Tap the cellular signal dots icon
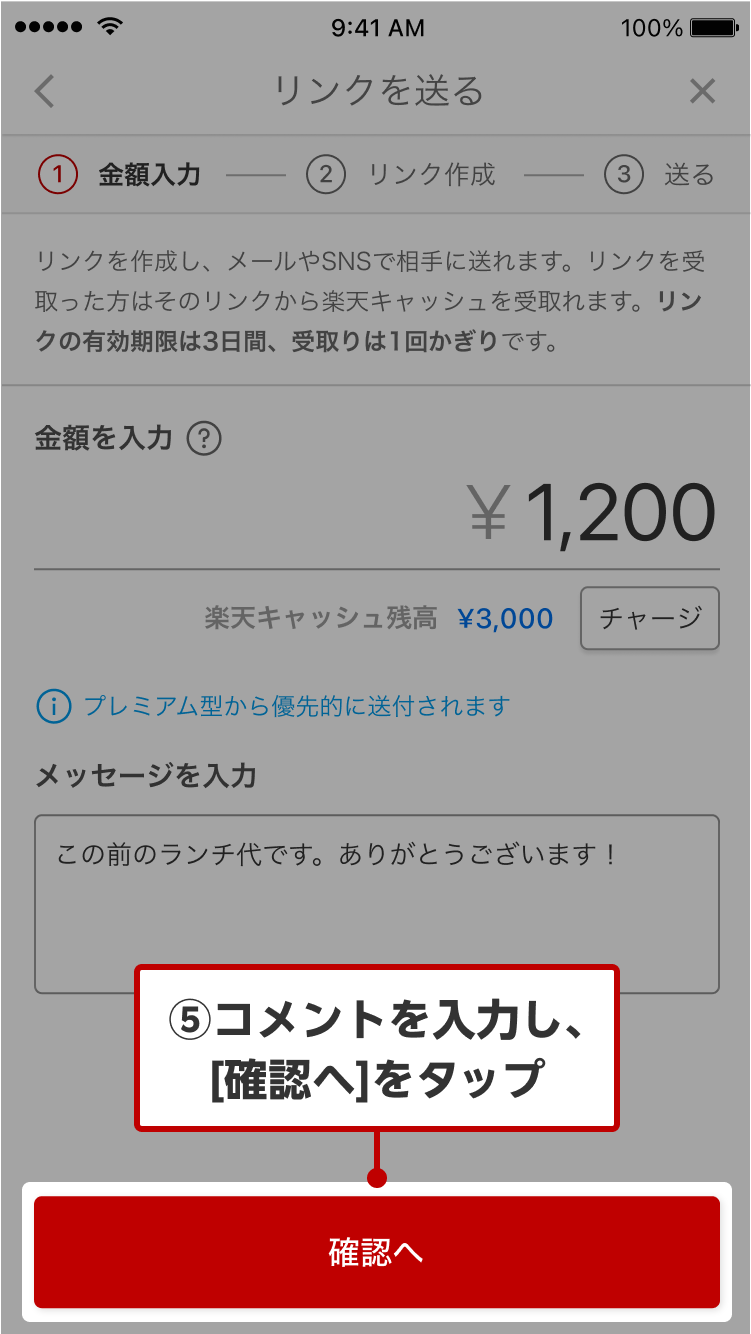This screenshot has height=1334, width=751. click(47, 27)
